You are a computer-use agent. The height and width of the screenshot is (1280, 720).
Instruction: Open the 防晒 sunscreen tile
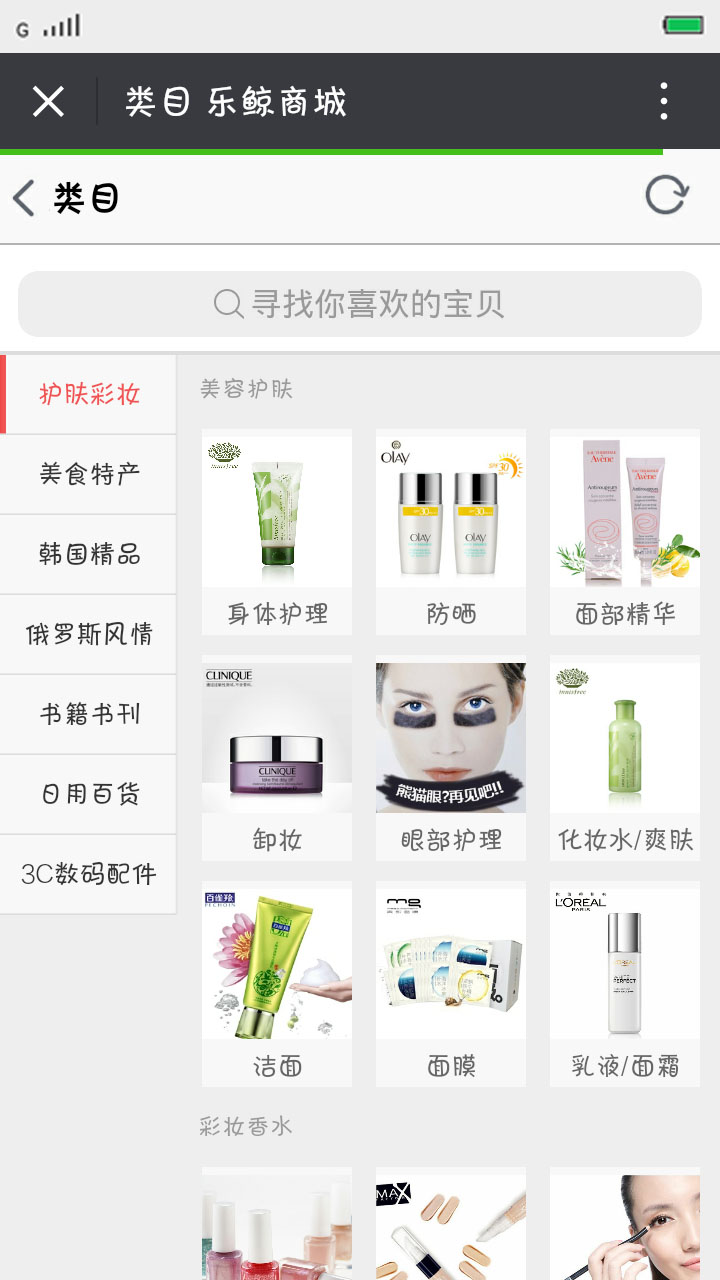click(x=451, y=532)
